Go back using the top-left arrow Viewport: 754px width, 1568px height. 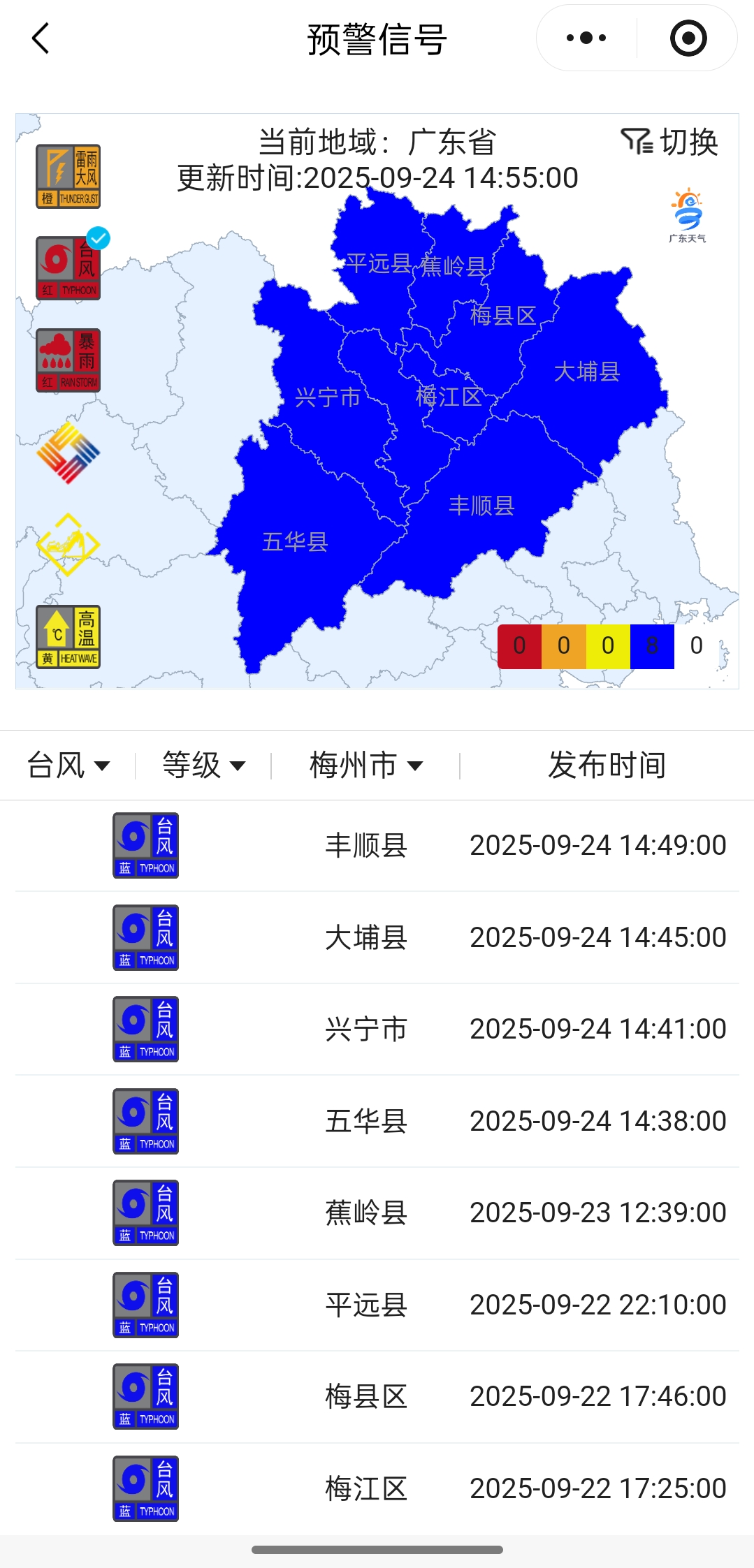click(x=41, y=38)
